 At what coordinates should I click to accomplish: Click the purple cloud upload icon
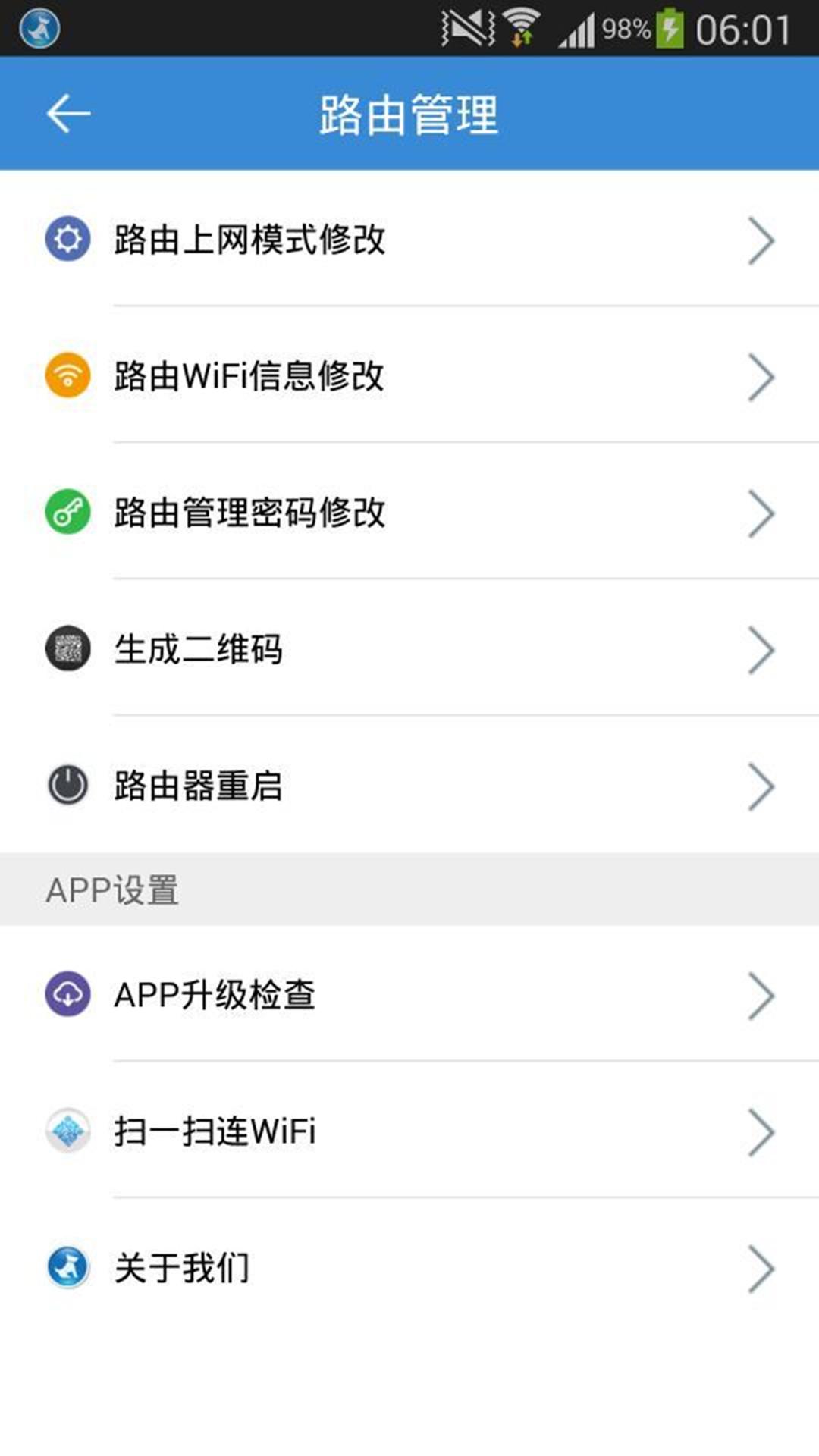pyautogui.click(x=67, y=996)
